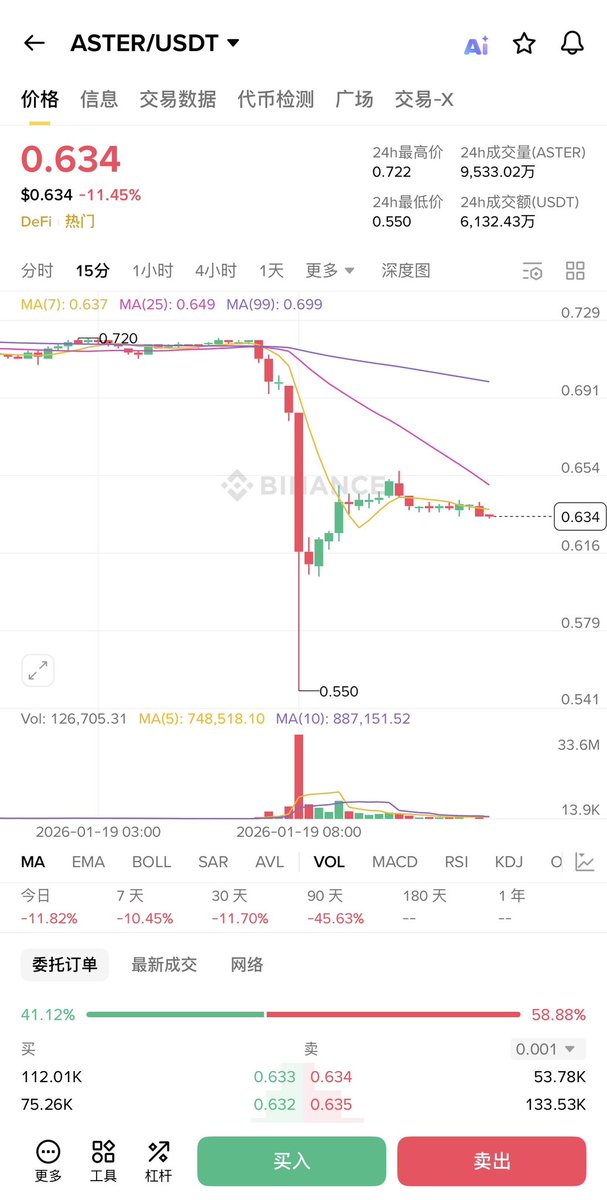The height and width of the screenshot is (1200, 607).
Task: Go back using the arrow icon
Action: coord(35,43)
